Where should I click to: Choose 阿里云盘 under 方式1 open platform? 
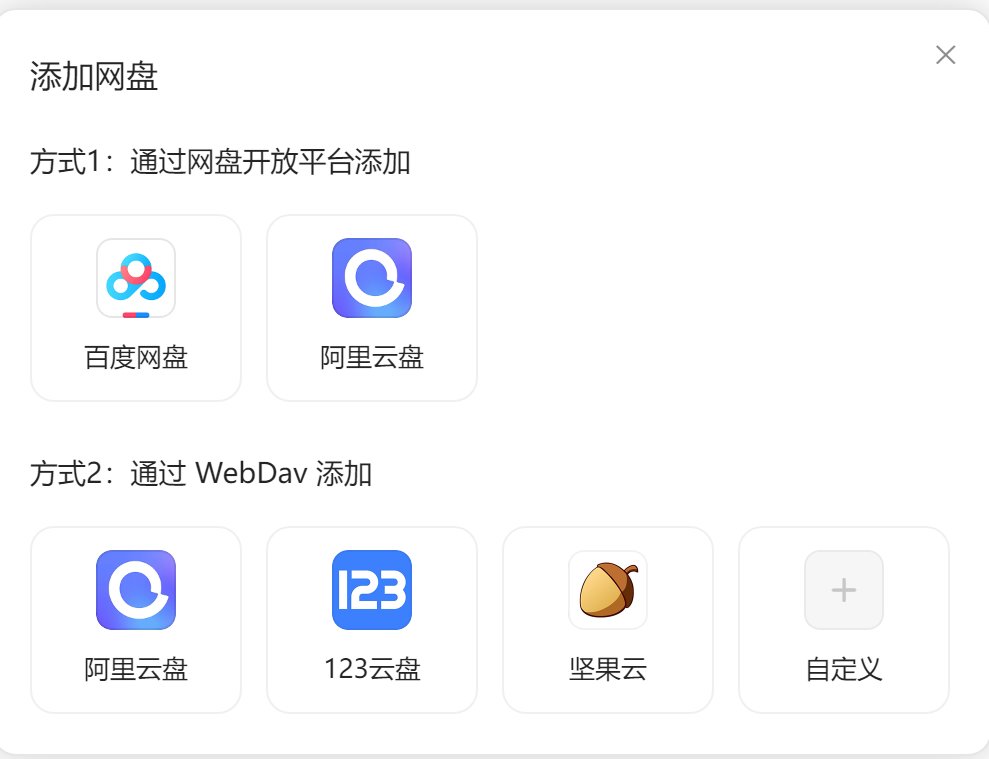click(x=372, y=308)
